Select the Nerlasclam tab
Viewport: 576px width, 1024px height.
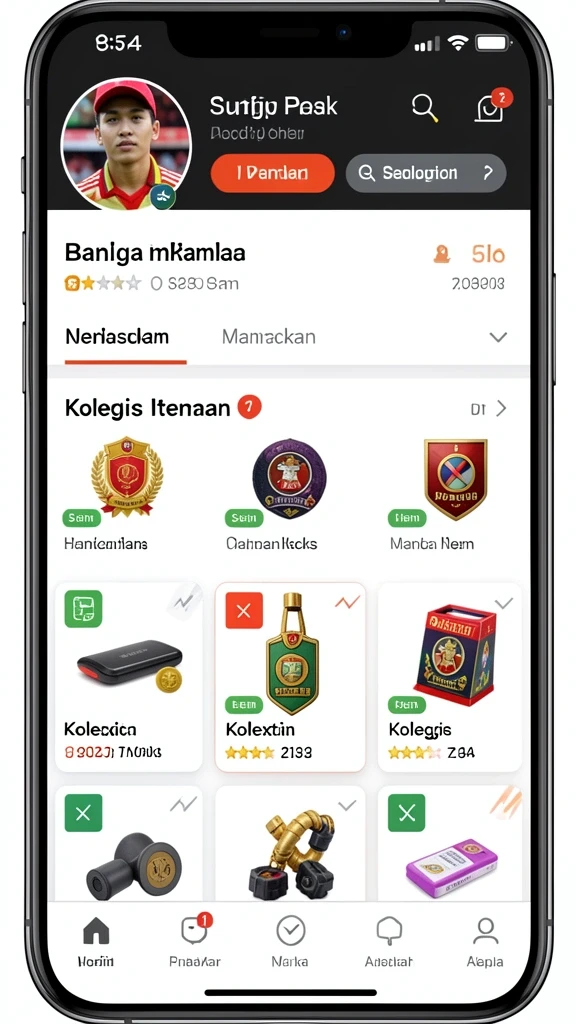[x=118, y=337]
